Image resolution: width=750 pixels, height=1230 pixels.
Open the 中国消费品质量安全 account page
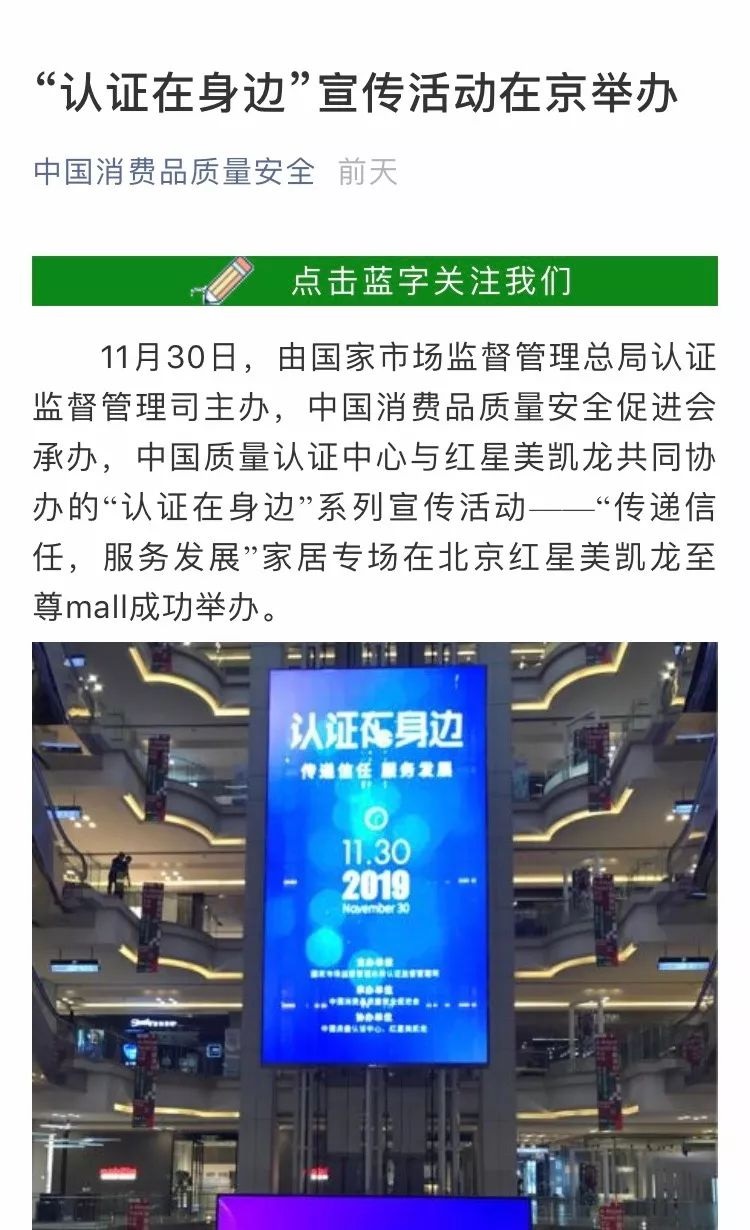coord(174,172)
